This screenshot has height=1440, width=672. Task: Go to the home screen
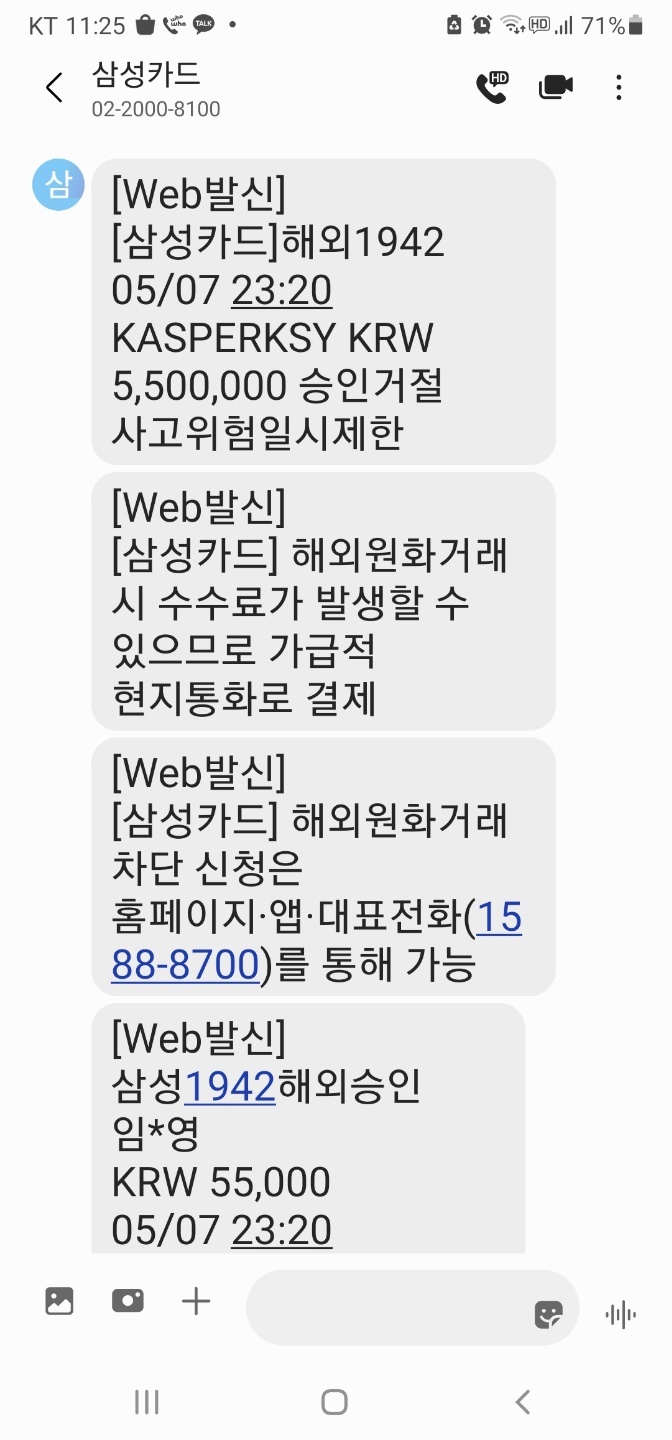334,1401
